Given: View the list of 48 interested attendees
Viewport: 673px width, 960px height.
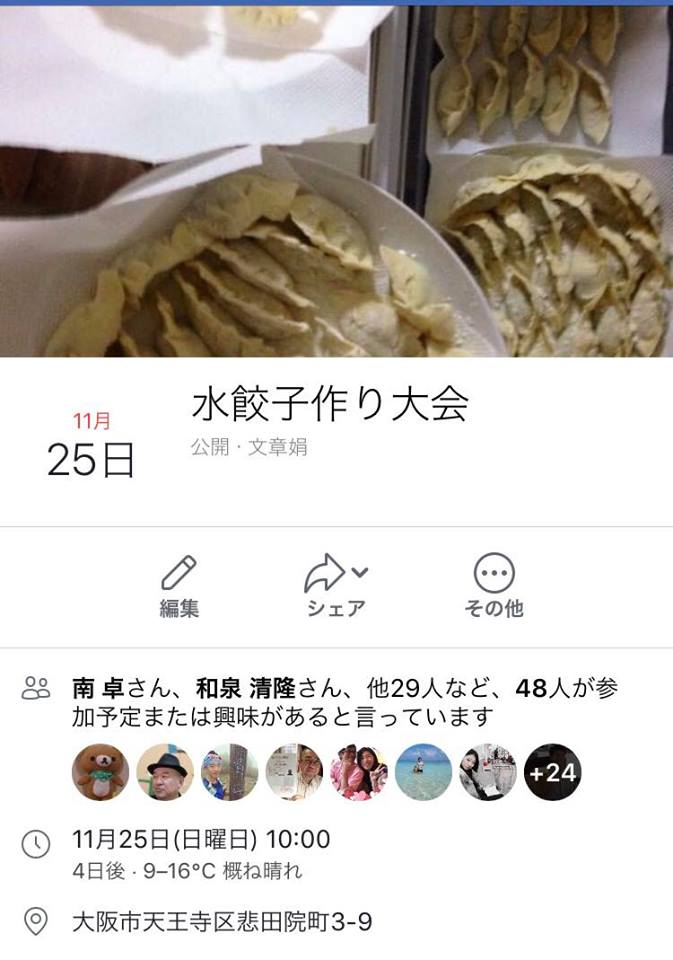Looking at the screenshot, I should coord(345,702).
